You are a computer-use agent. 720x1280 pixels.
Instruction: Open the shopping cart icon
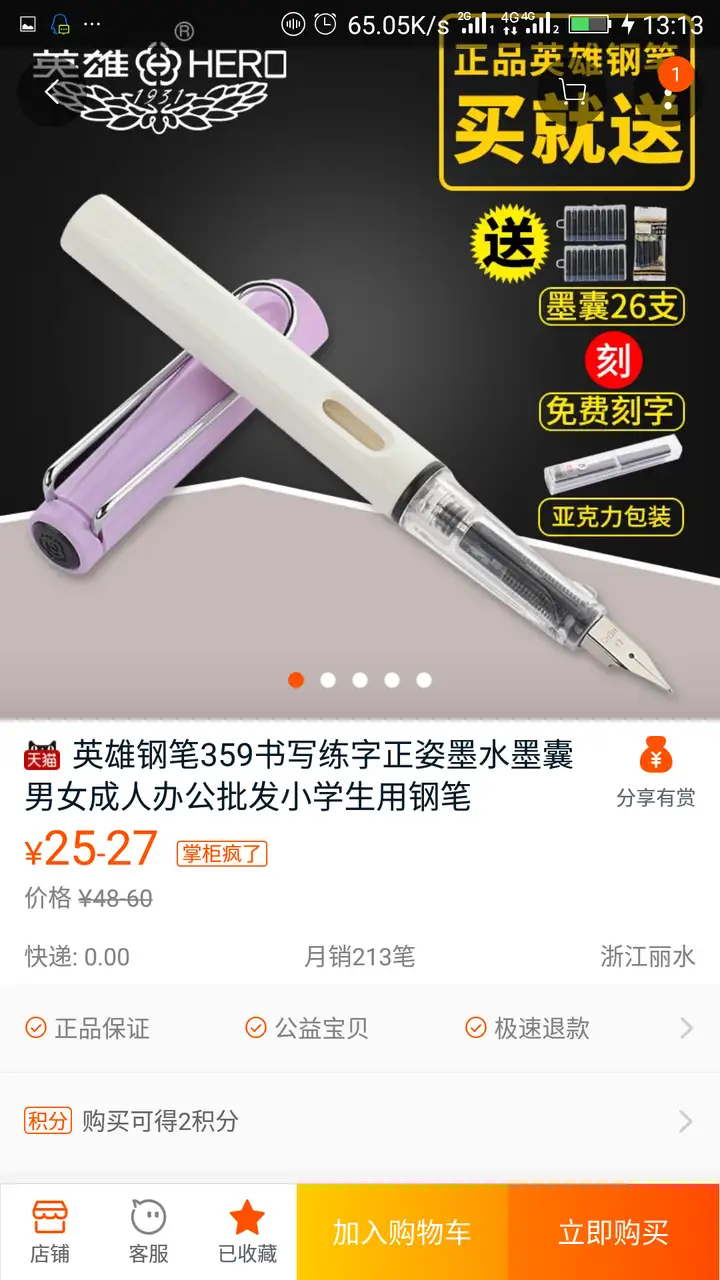pyautogui.click(x=572, y=93)
